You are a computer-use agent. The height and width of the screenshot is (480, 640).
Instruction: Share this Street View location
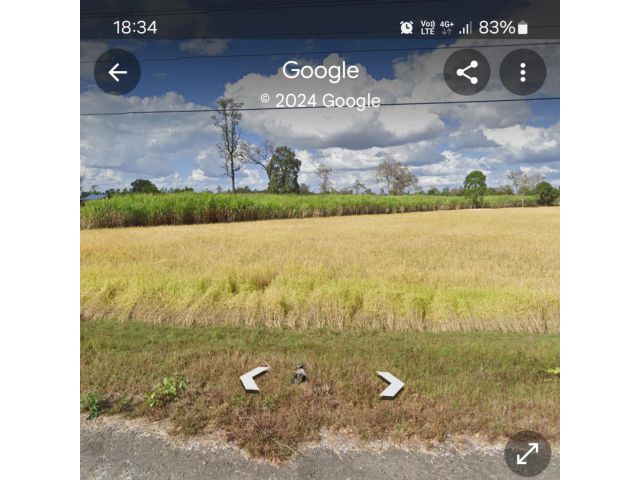point(467,72)
